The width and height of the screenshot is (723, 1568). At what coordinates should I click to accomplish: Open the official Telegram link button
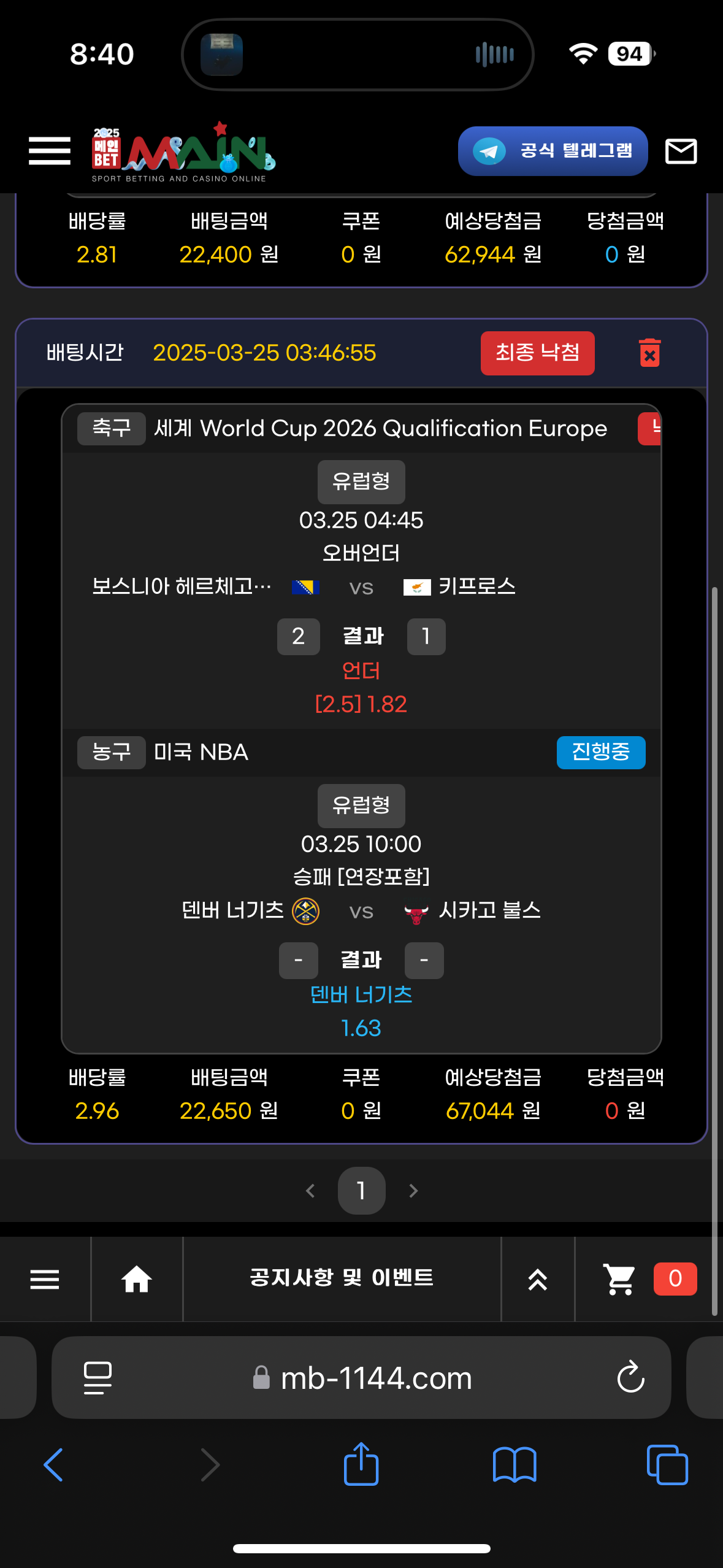553,151
